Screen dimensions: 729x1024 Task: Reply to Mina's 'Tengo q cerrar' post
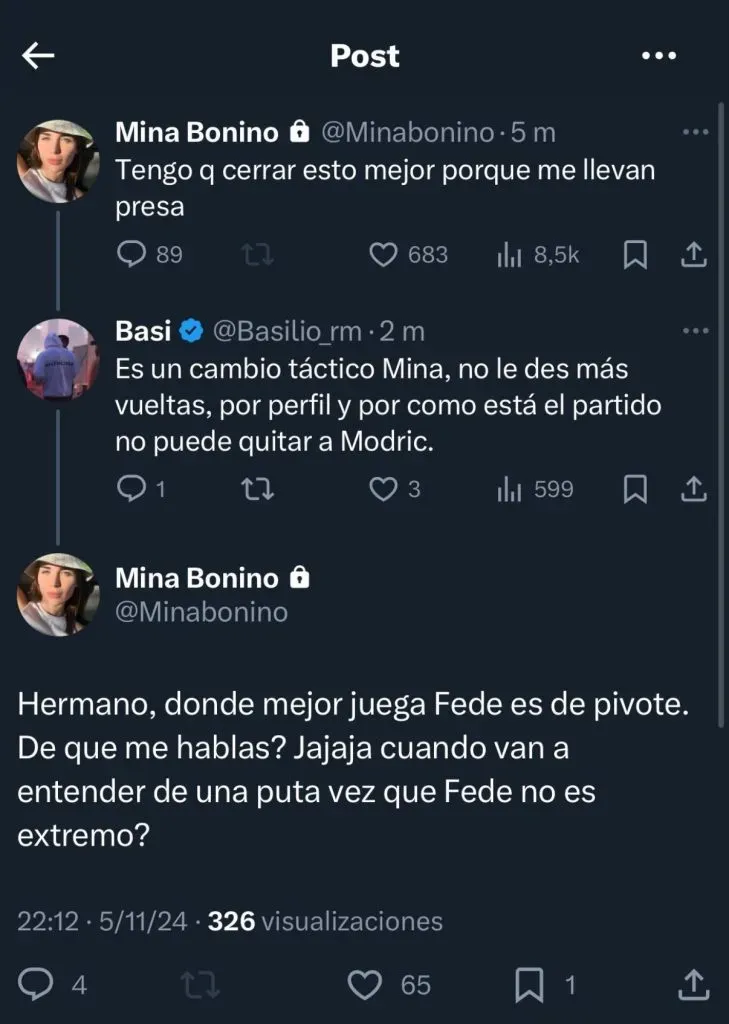pos(132,255)
